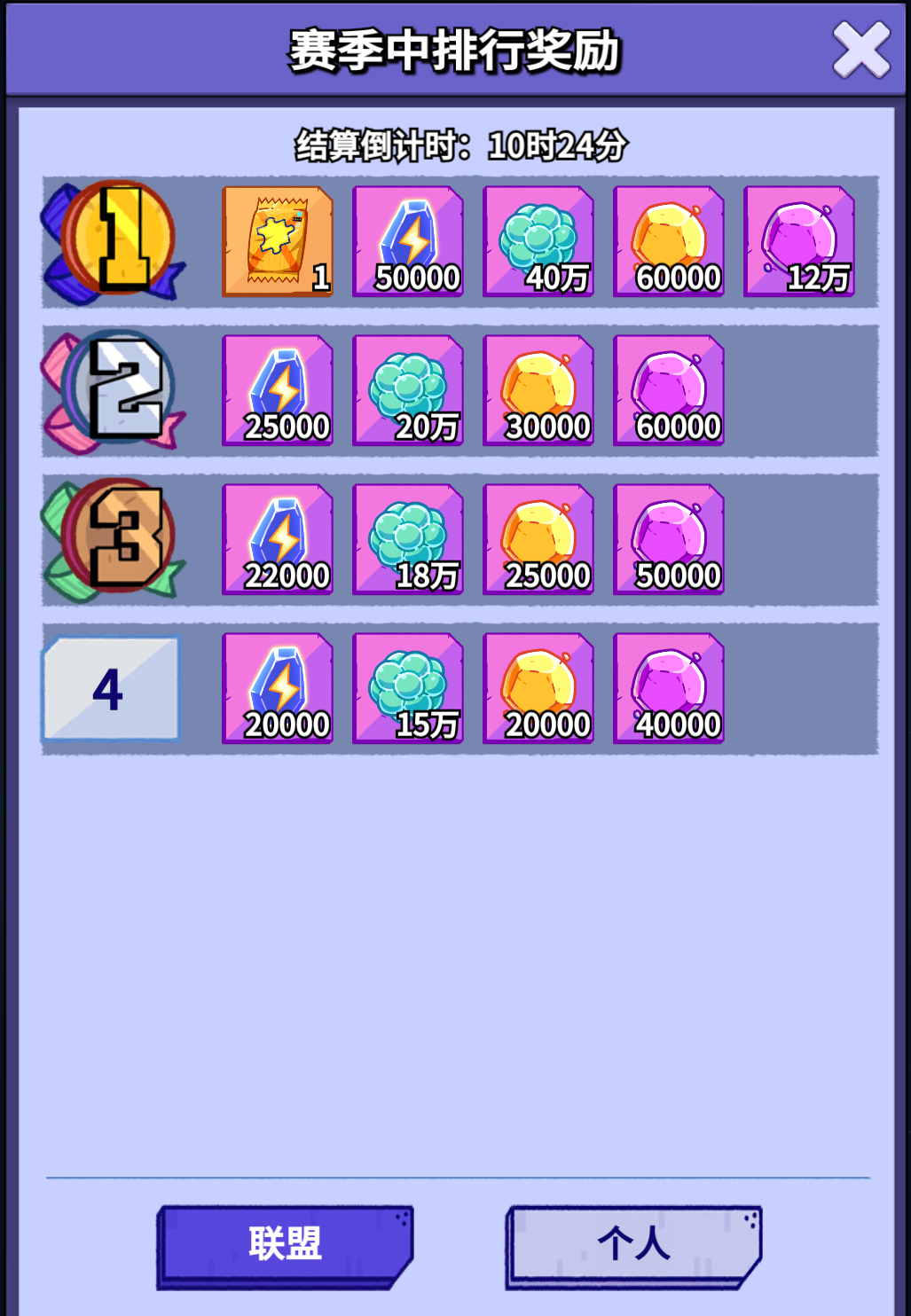Image resolution: width=911 pixels, height=1316 pixels.
Task: Switch to the 个人 rewards tab
Action: point(633,1244)
